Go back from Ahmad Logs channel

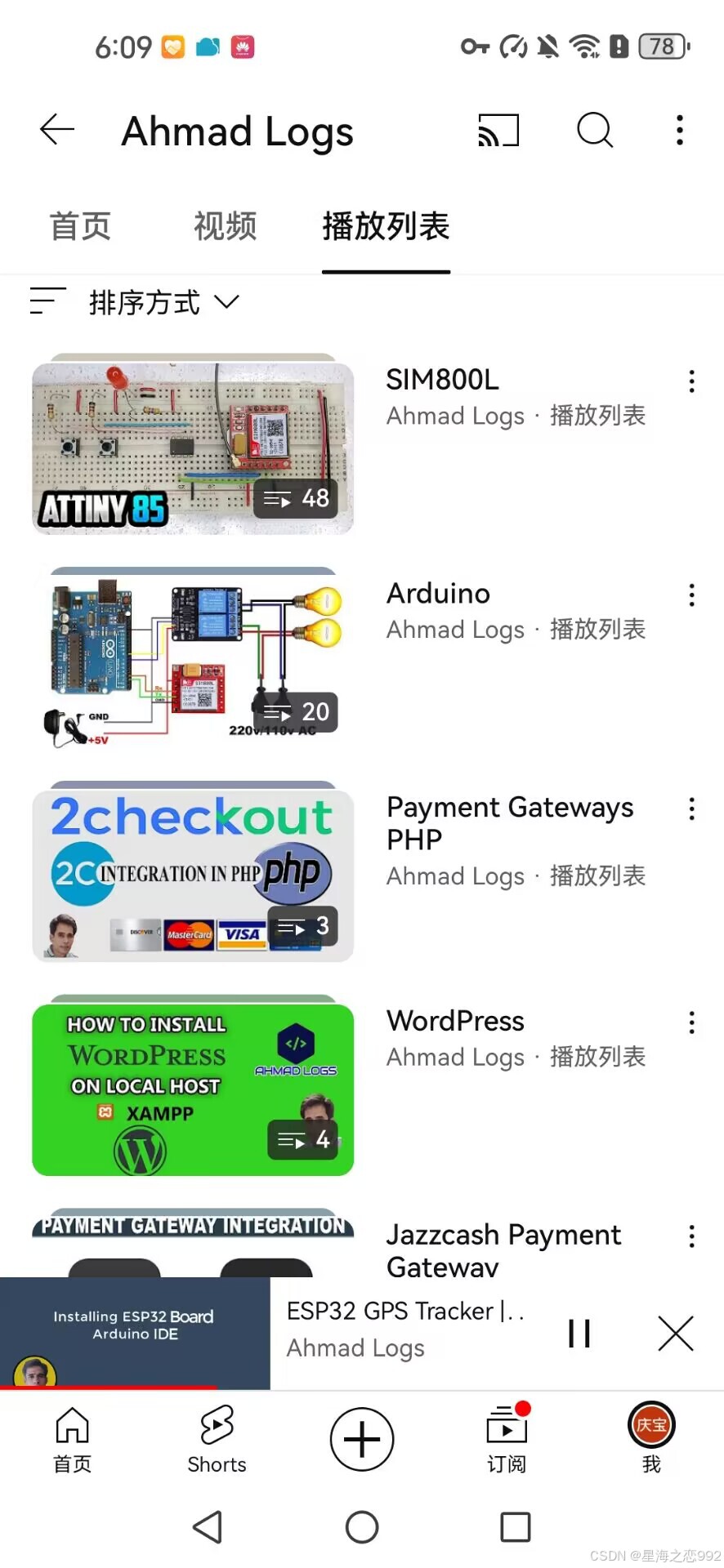click(57, 130)
